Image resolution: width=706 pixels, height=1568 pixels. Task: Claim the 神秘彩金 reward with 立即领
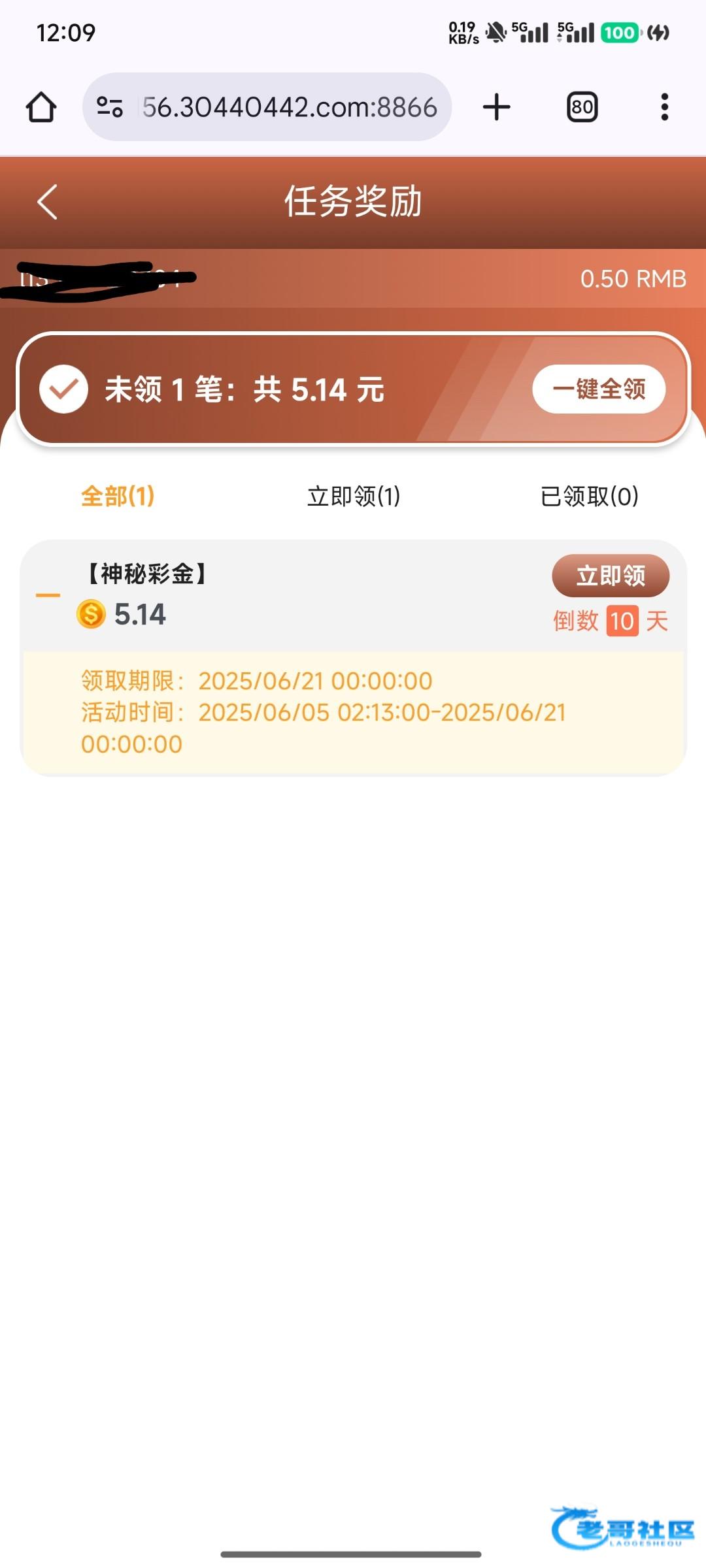click(x=611, y=576)
